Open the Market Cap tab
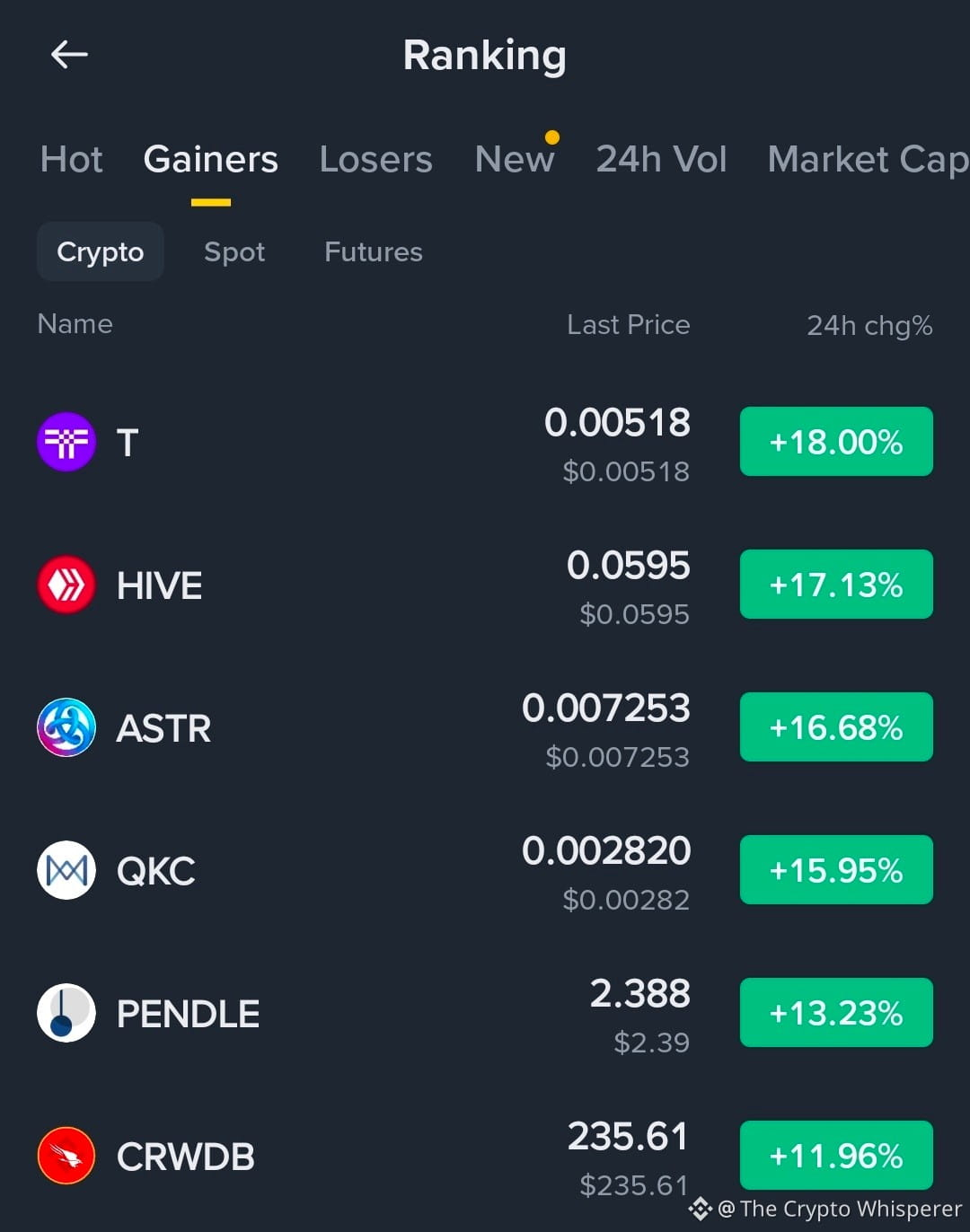 (868, 160)
